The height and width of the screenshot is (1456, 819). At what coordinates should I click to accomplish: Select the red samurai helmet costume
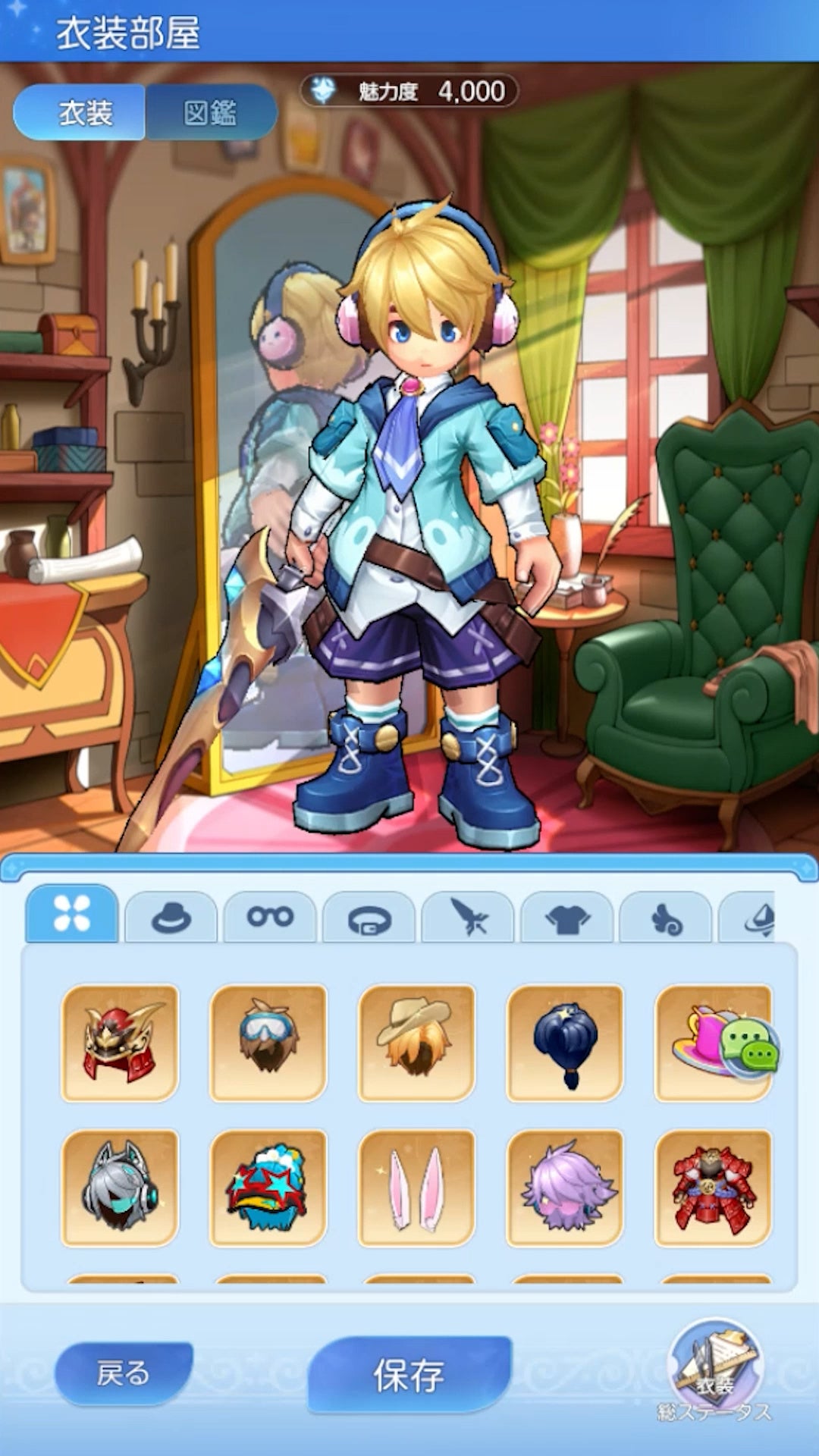pos(120,1043)
